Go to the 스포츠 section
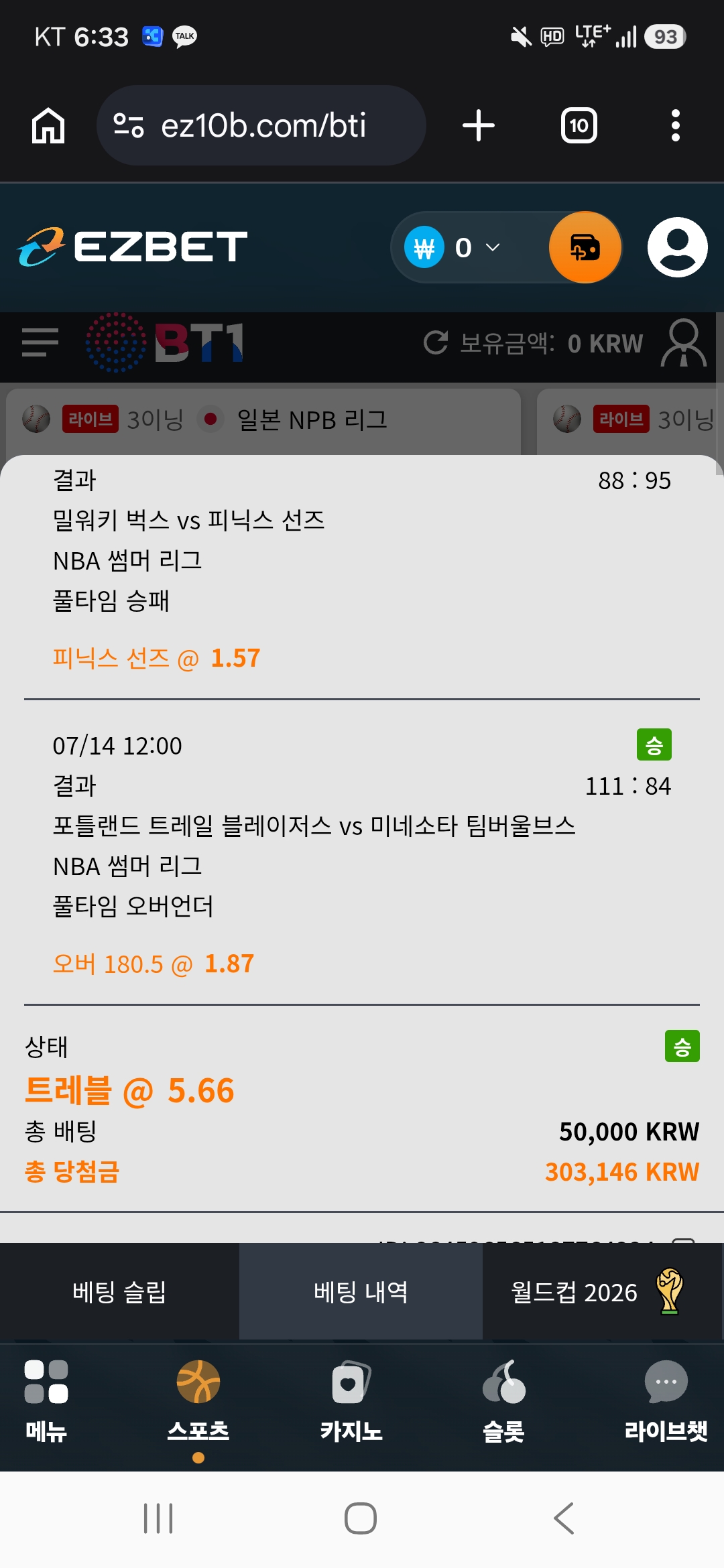The width and height of the screenshot is (724, 1568). click(x=198, y=1401)
